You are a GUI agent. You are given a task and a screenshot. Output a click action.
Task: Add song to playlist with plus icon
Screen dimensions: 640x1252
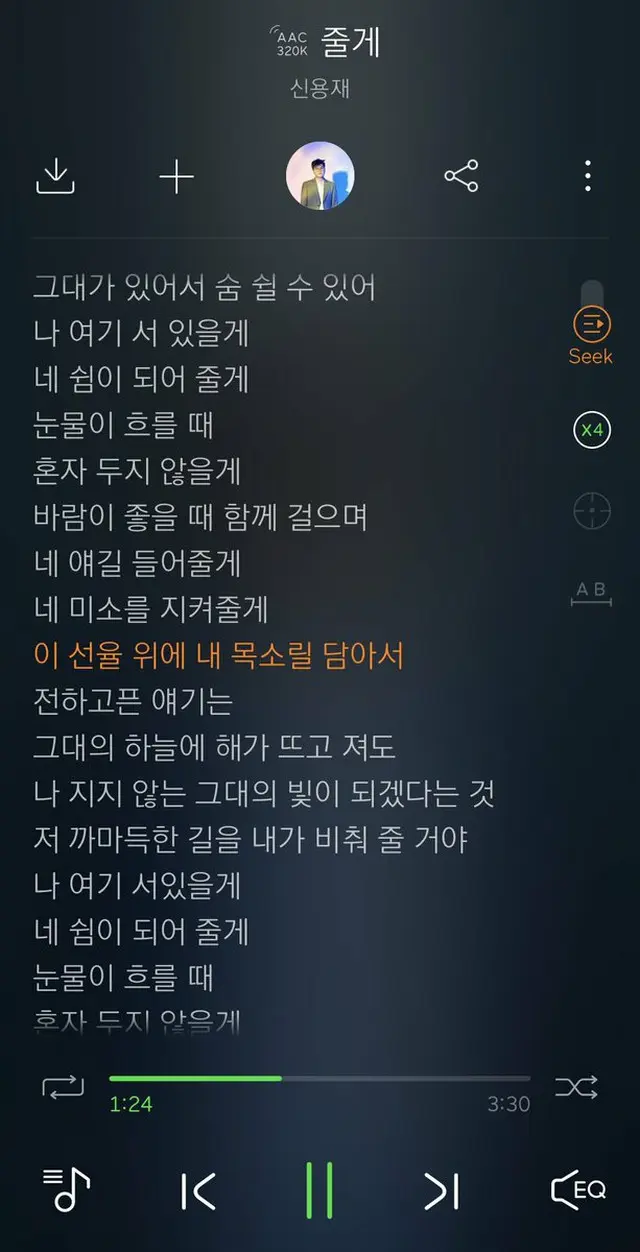(176, 176)
